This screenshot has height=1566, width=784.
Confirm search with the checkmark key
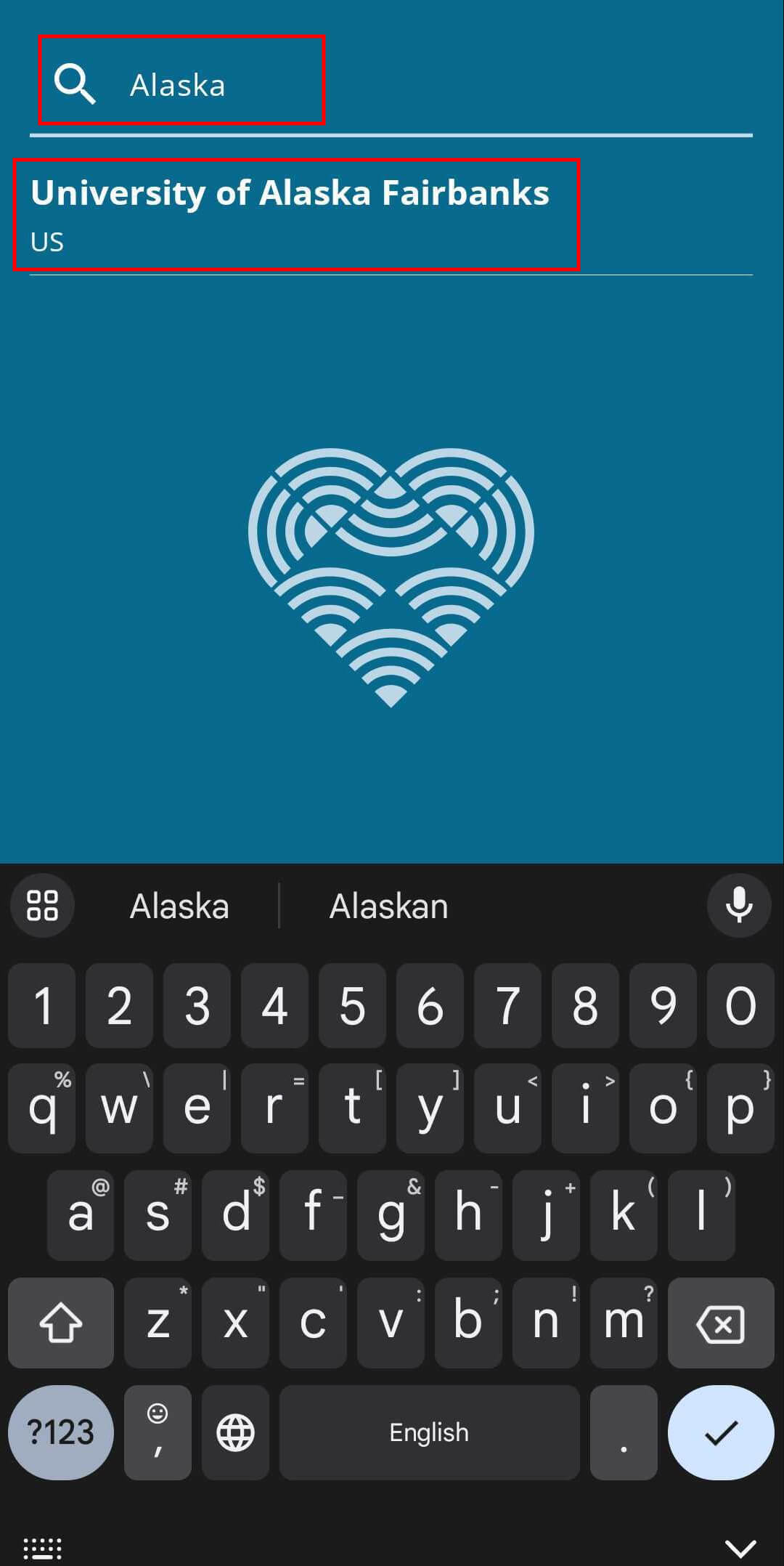point(720,1432)
